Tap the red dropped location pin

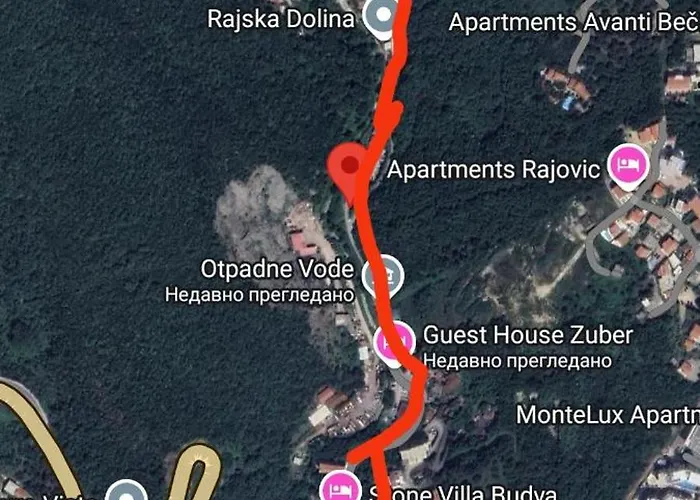click(350, 169)
